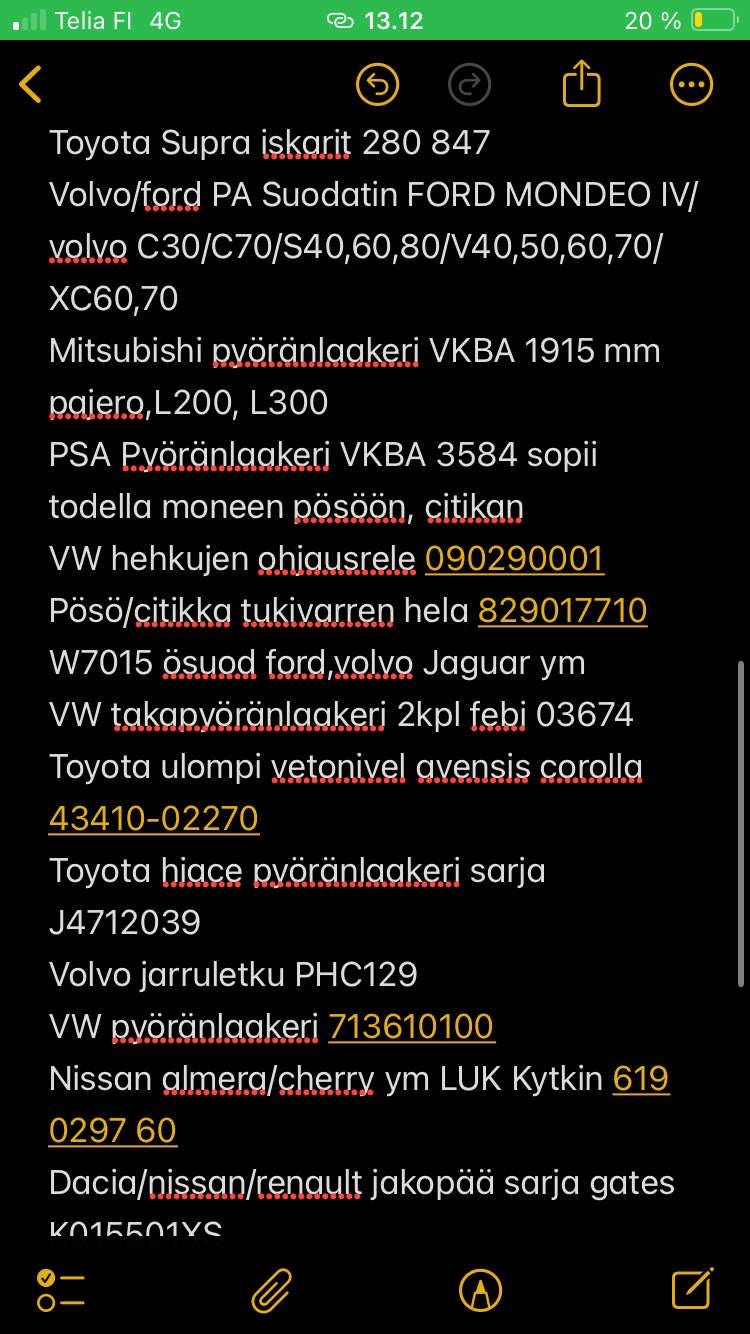750x1334 pixels.
Task: Undo the last edit
Action: 377,85
